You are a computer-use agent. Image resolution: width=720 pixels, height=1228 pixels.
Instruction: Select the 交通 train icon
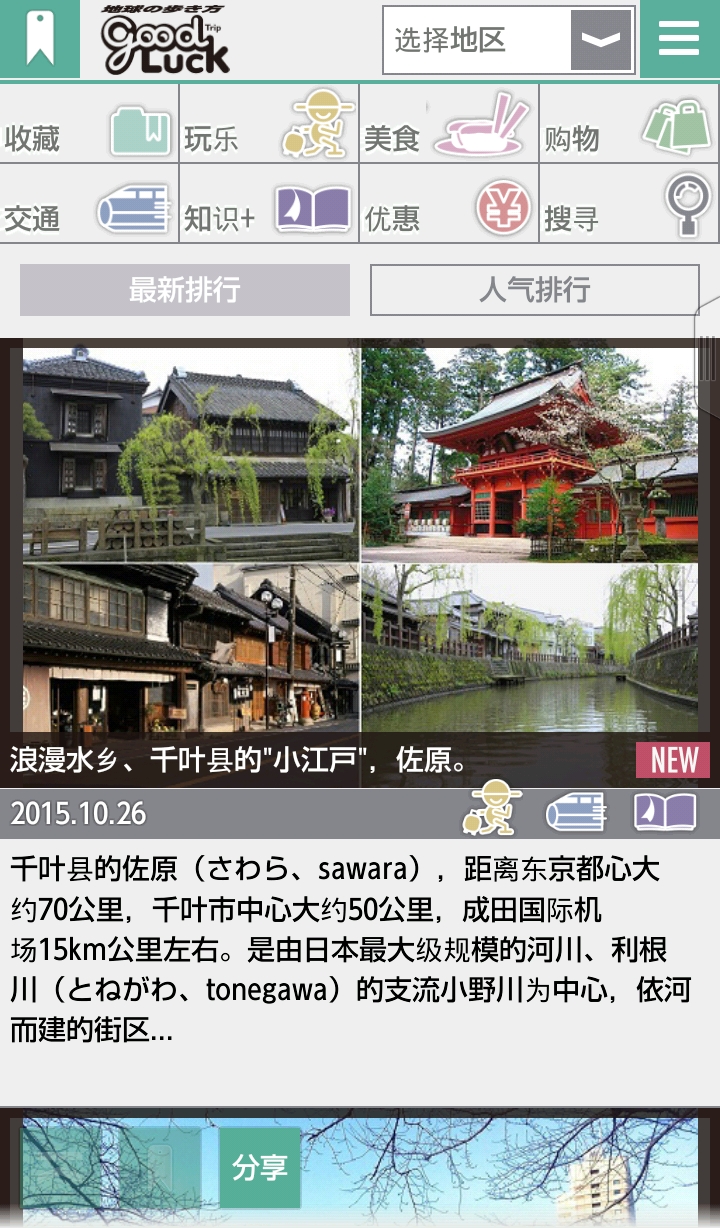[135, 210]
